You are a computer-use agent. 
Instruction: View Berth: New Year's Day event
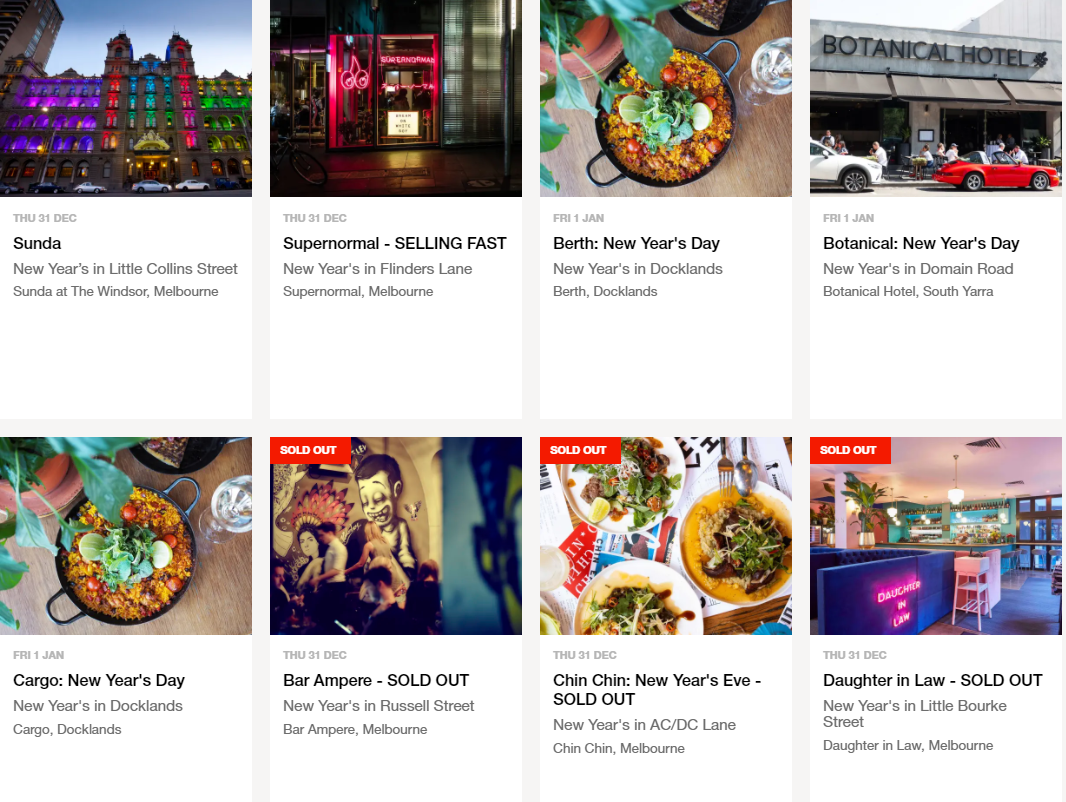[636, 243]
